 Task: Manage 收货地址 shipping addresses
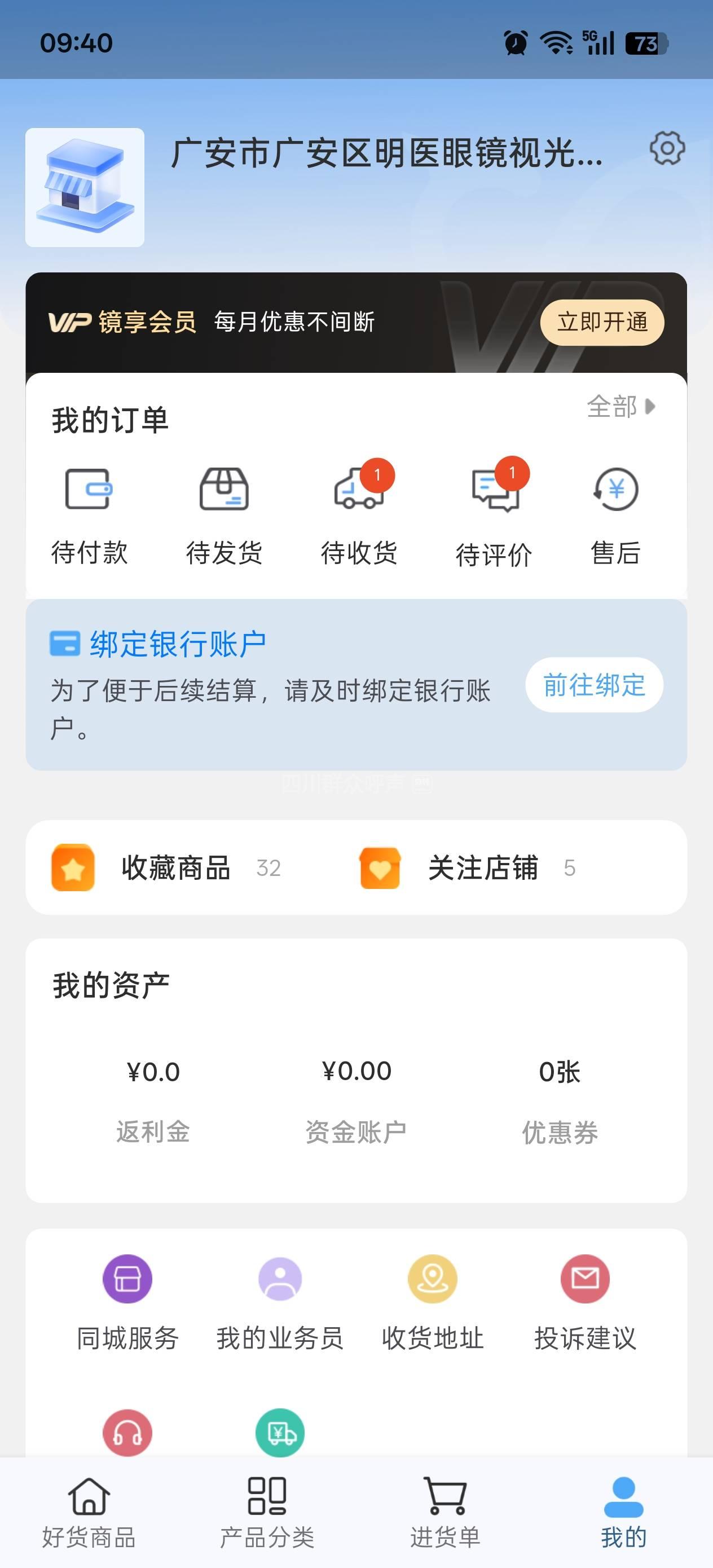pyautogui.click(x=432, y=1302)
